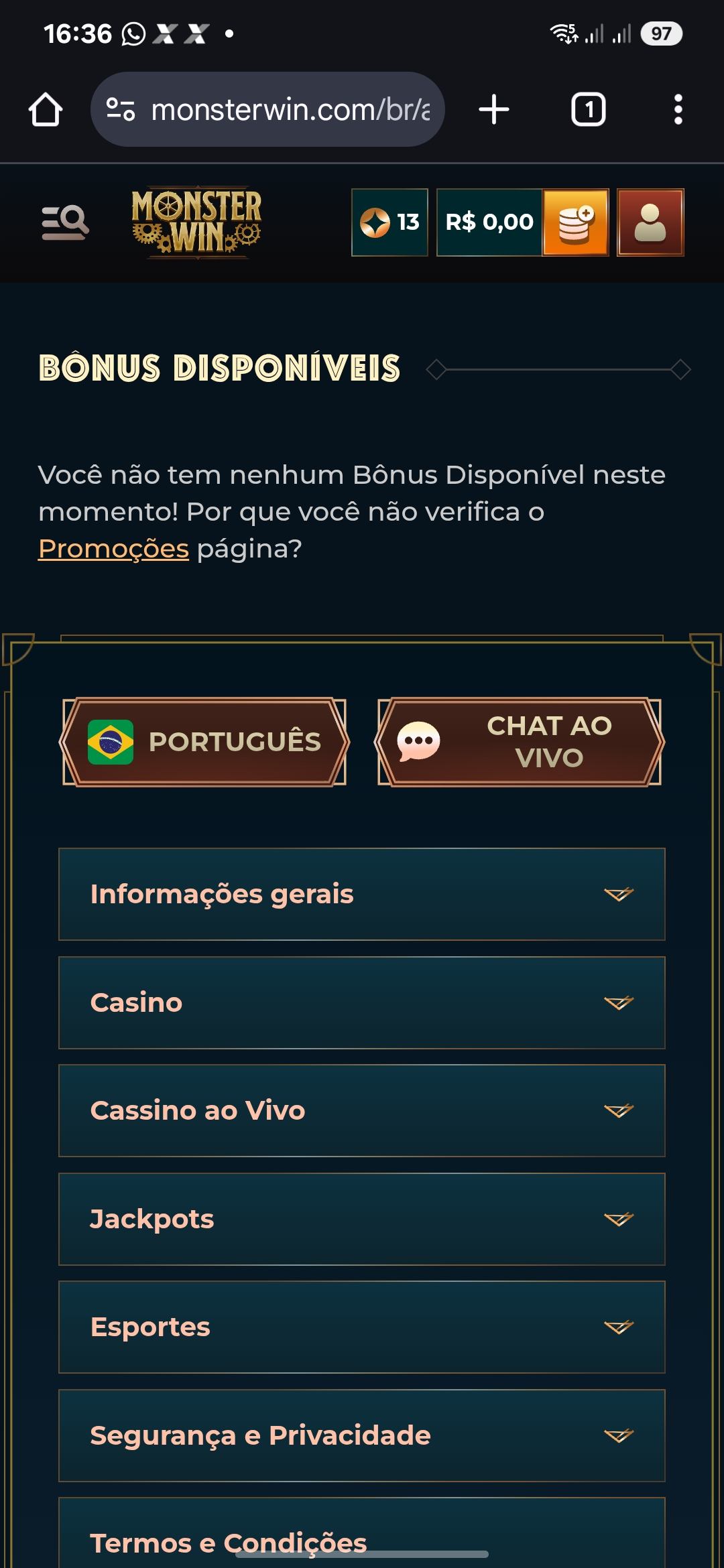
Task: Tap the coin deposit button
Action: coord(576,222)
